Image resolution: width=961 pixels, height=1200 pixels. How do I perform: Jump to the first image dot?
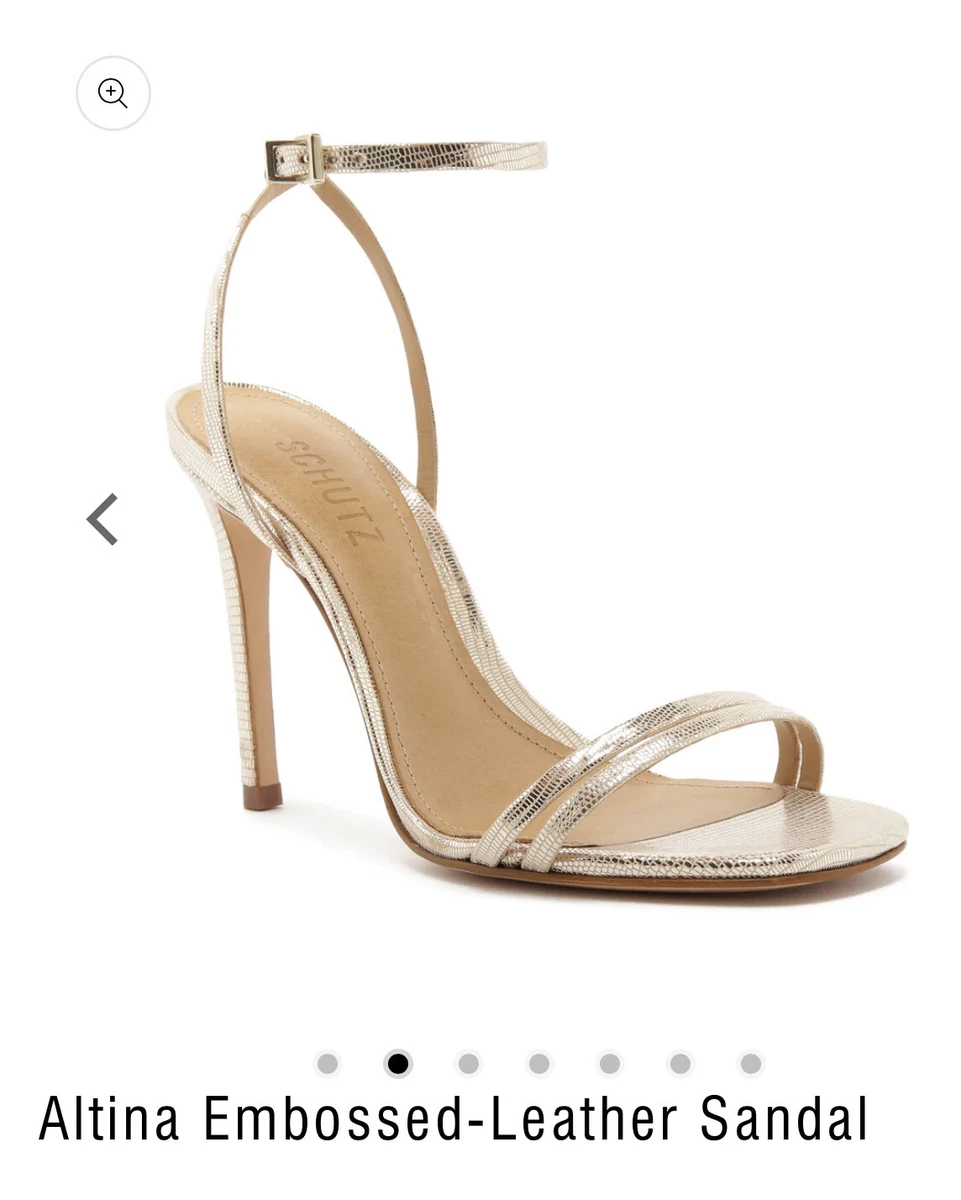(x=327, y=1064)
